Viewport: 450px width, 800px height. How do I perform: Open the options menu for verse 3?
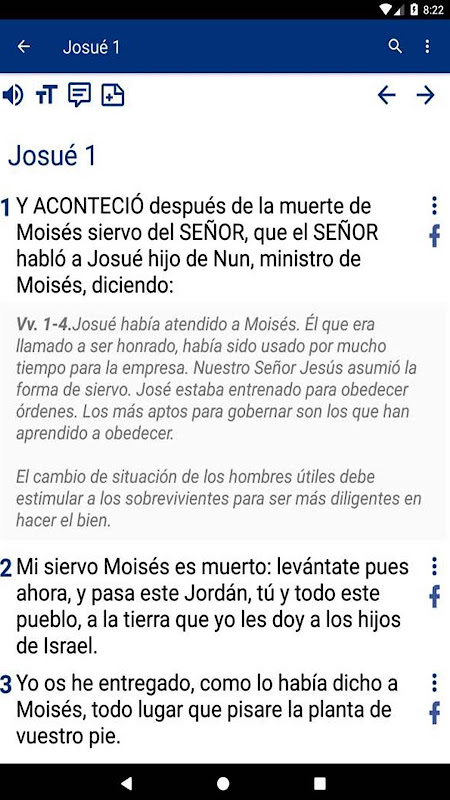point(434,682)
